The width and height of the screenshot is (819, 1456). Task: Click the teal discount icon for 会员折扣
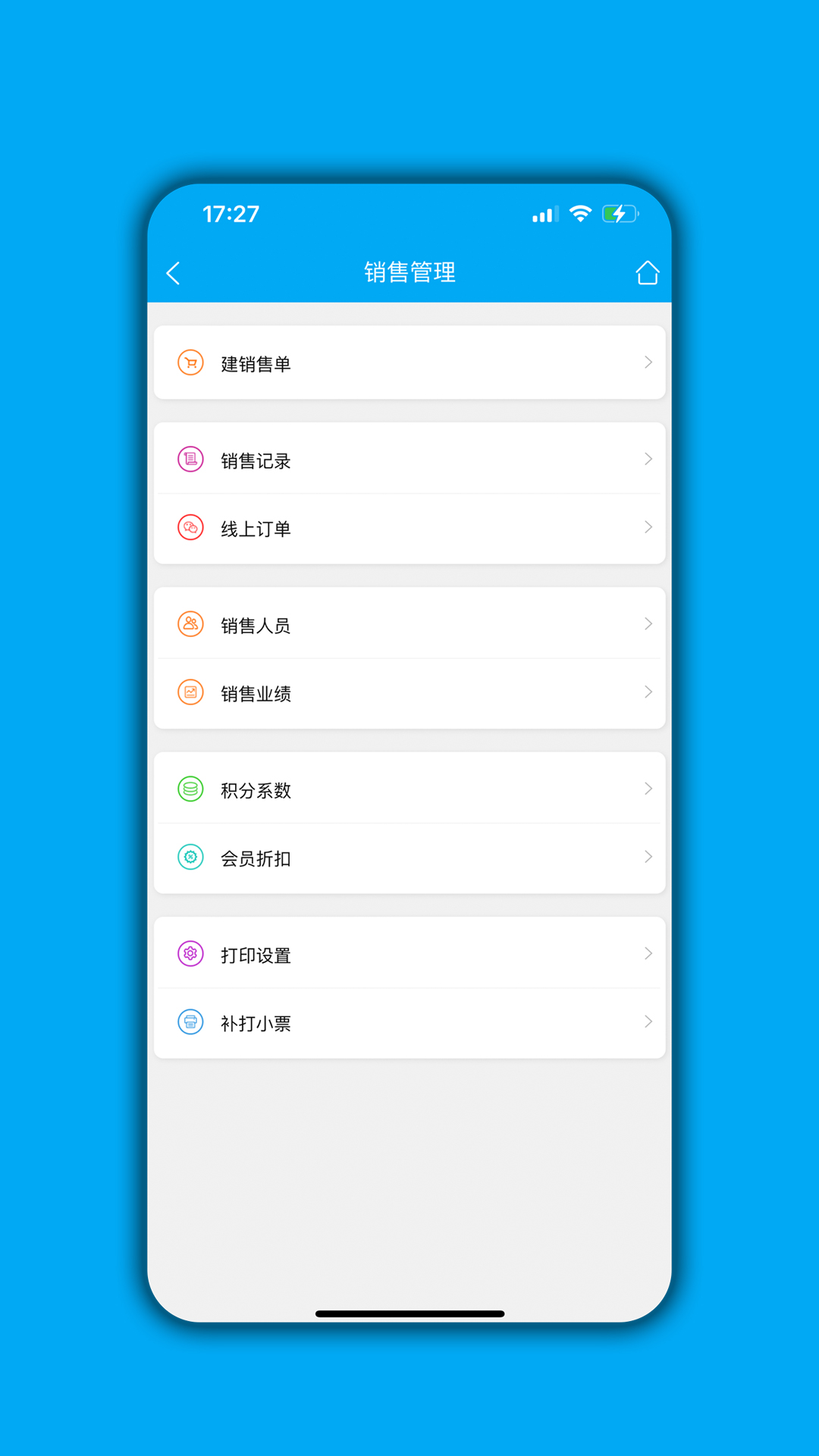(190, 858)
